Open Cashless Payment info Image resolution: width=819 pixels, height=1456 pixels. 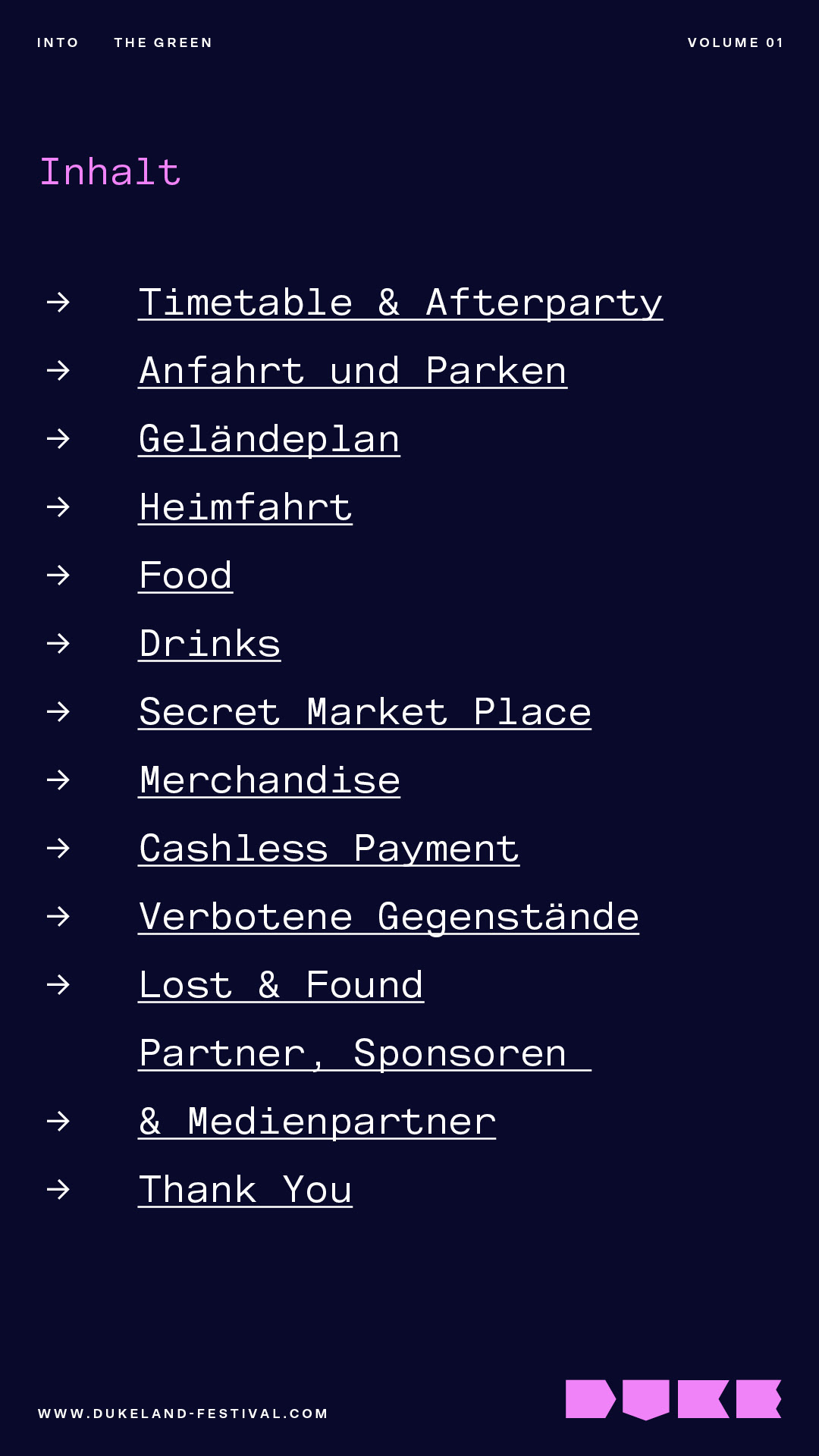pos(329,849)
